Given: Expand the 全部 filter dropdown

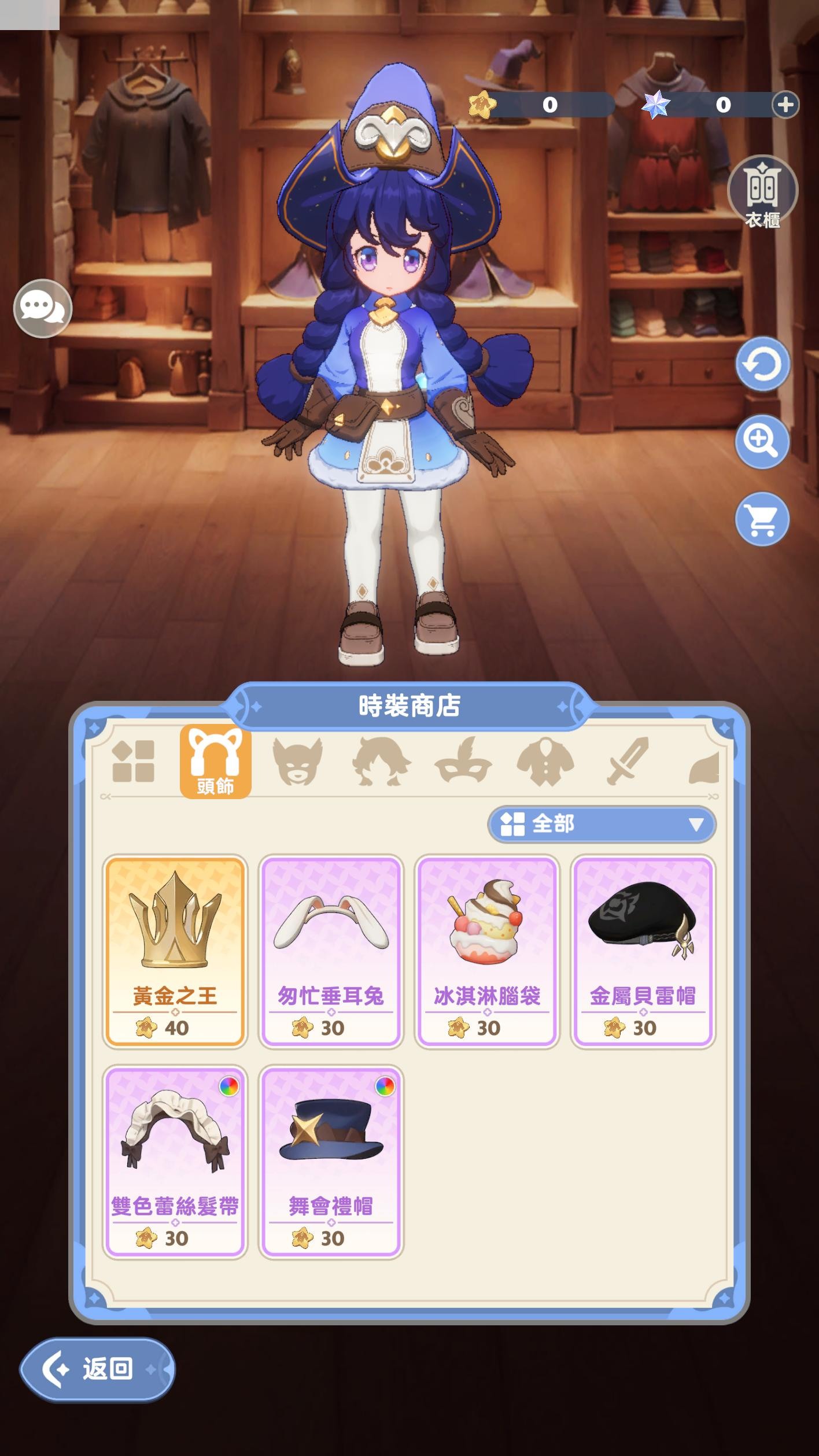Looking at the screenshot, I should [602, 824].
